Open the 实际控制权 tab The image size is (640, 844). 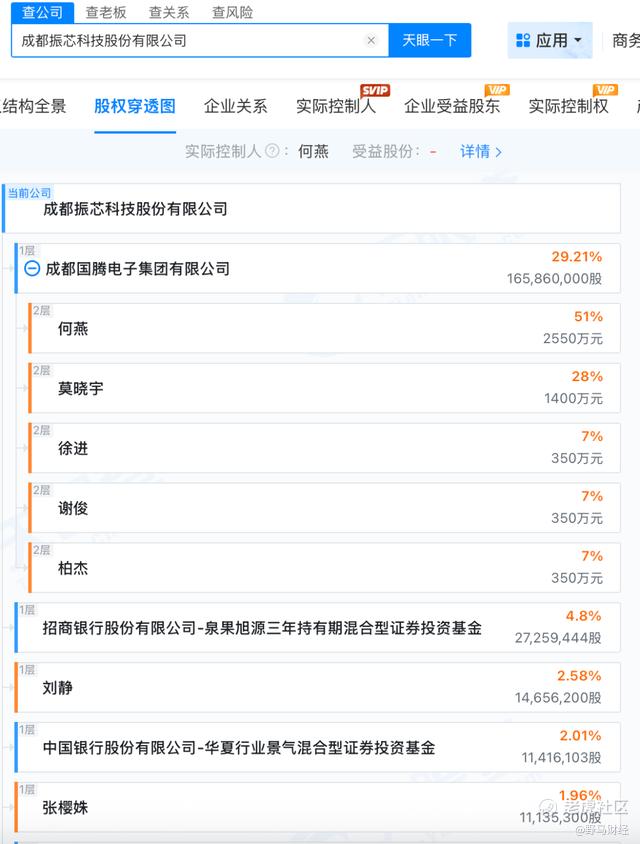click(x=568, y=106)
